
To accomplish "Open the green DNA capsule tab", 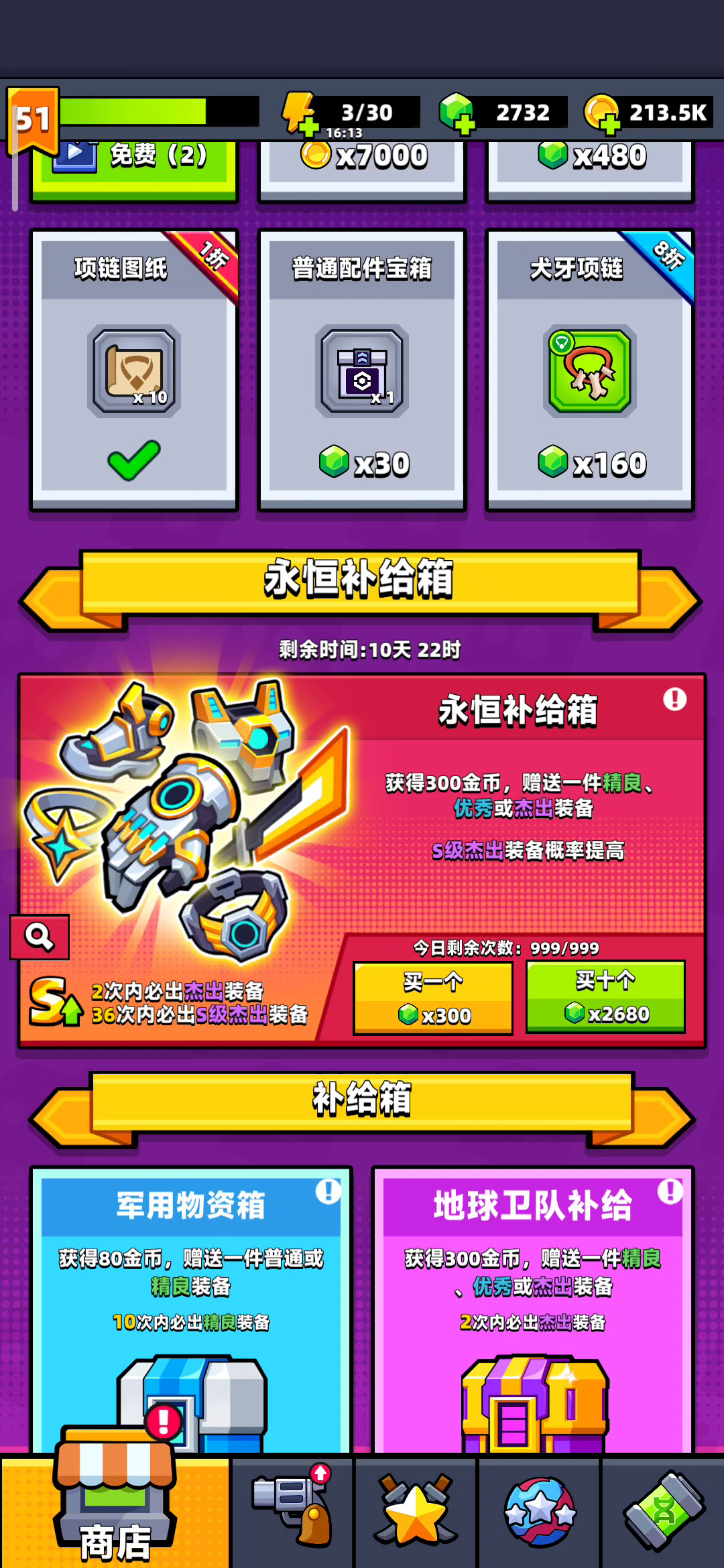I will coord(664,1512).
